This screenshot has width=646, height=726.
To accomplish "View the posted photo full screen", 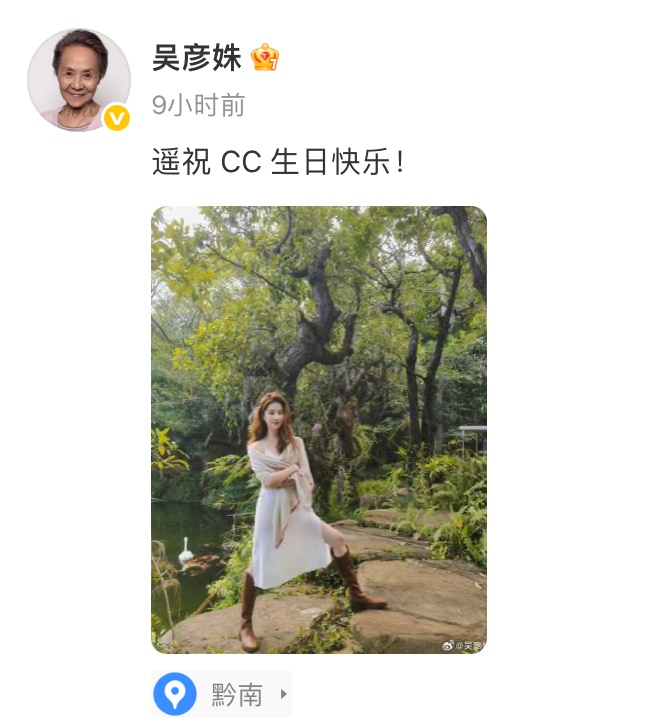I will coord(319,430).
